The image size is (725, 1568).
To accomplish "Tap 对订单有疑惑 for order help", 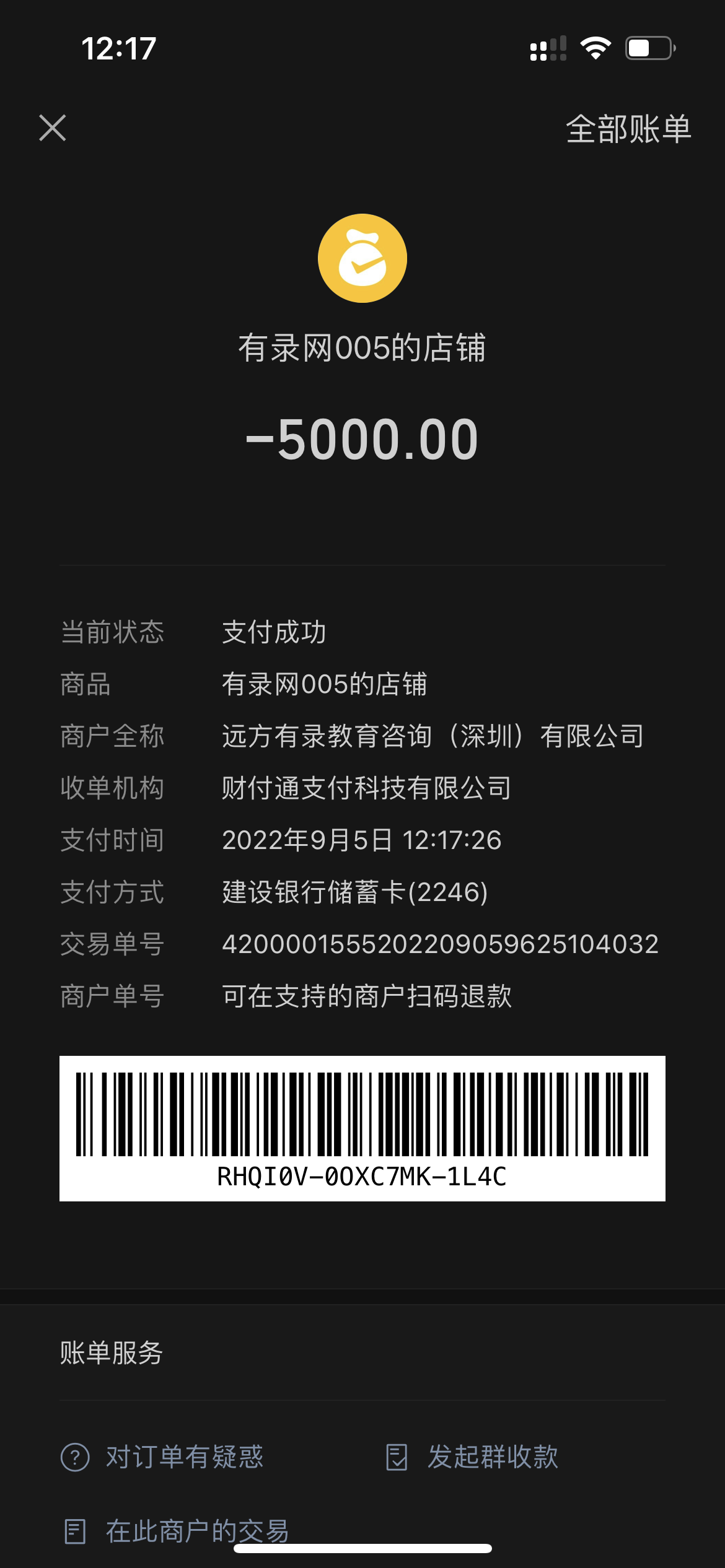I will 162,1457.
